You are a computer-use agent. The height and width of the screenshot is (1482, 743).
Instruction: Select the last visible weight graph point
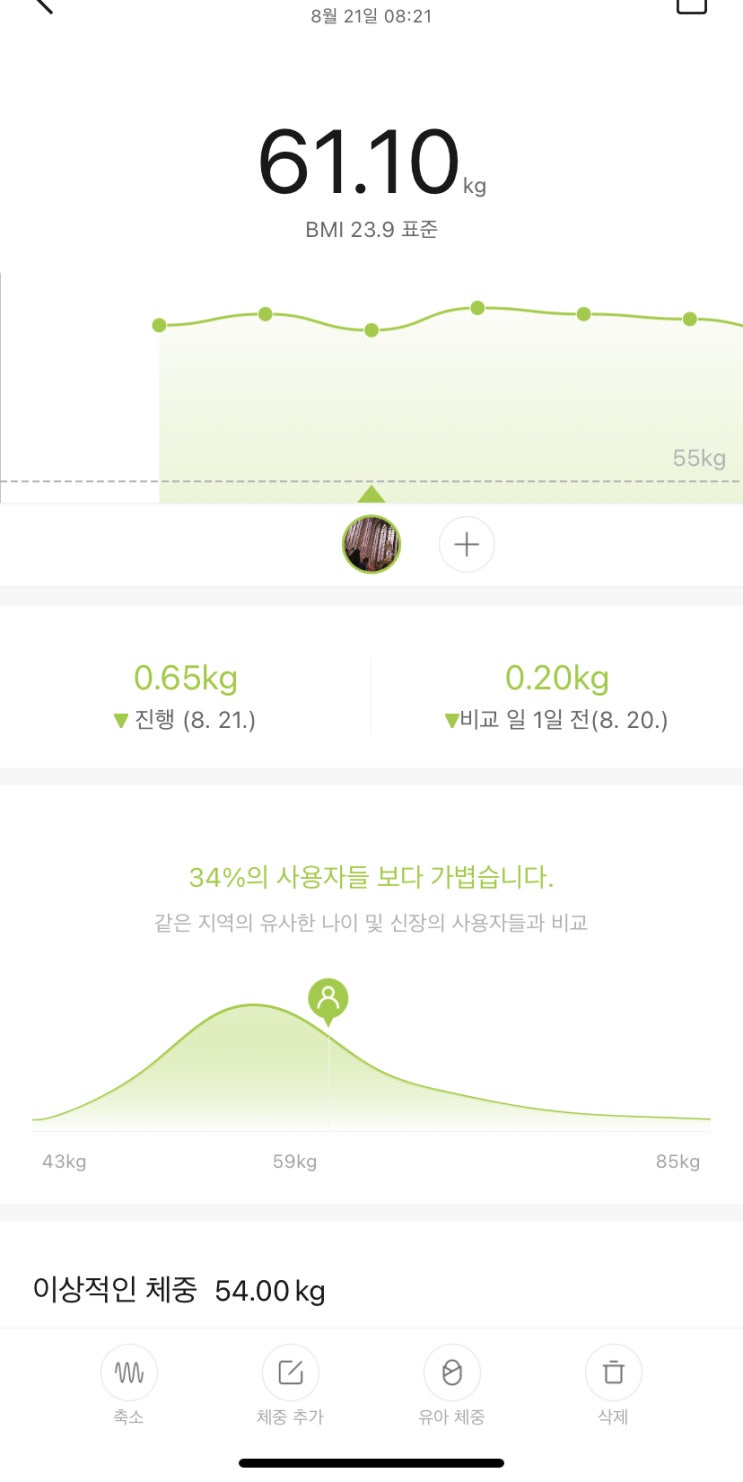coord(689,319)
